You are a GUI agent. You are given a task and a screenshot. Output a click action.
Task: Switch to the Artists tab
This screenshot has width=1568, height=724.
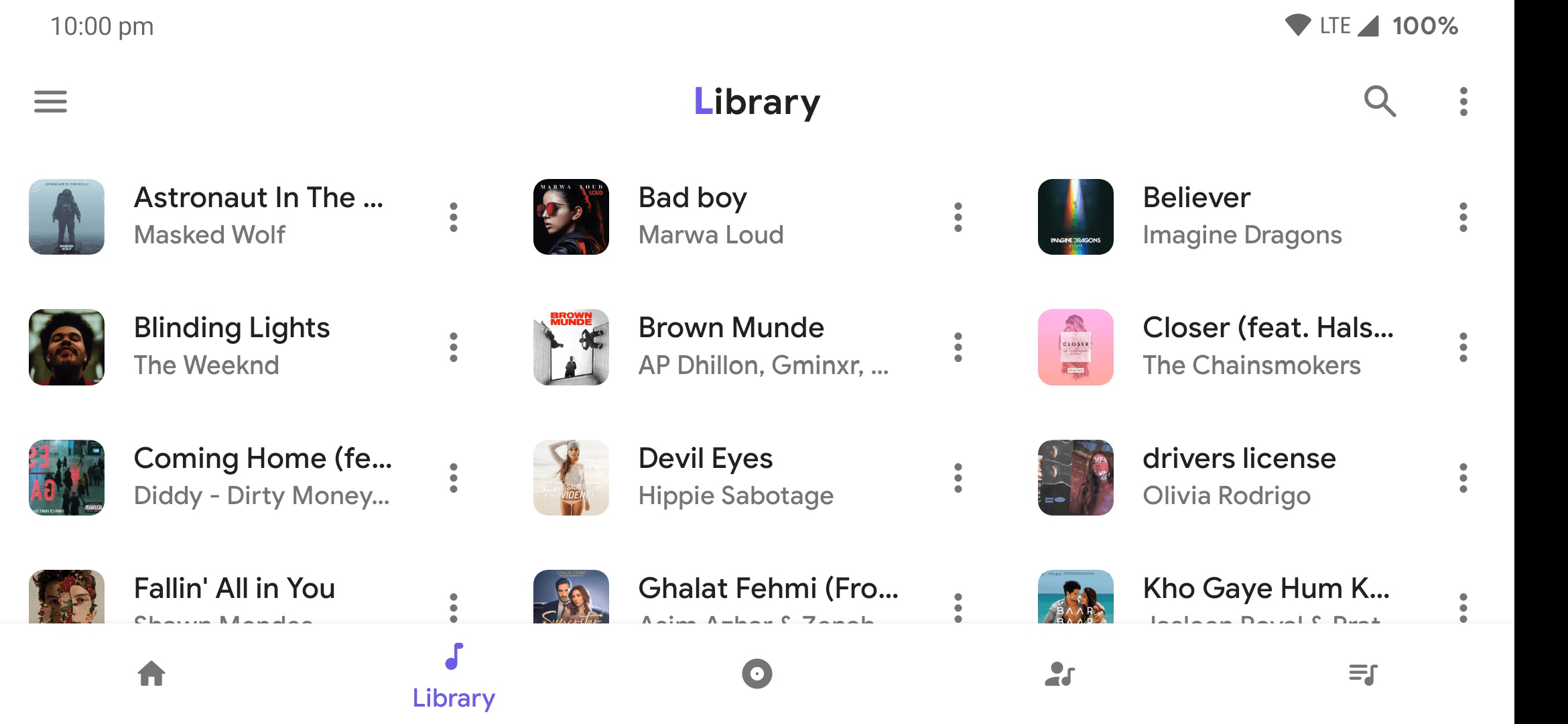1060,674
